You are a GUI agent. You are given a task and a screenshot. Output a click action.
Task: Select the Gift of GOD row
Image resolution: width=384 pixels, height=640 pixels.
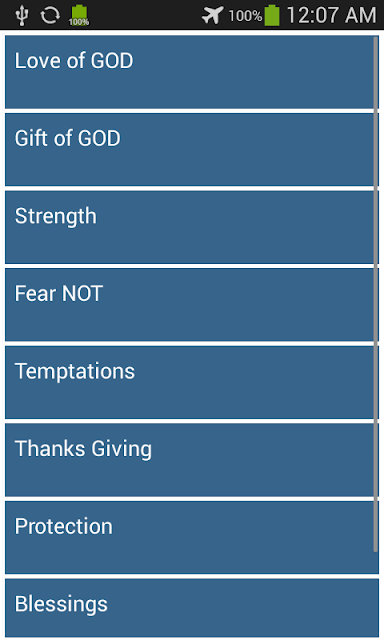pyautogui.click(x=192, y=149)
